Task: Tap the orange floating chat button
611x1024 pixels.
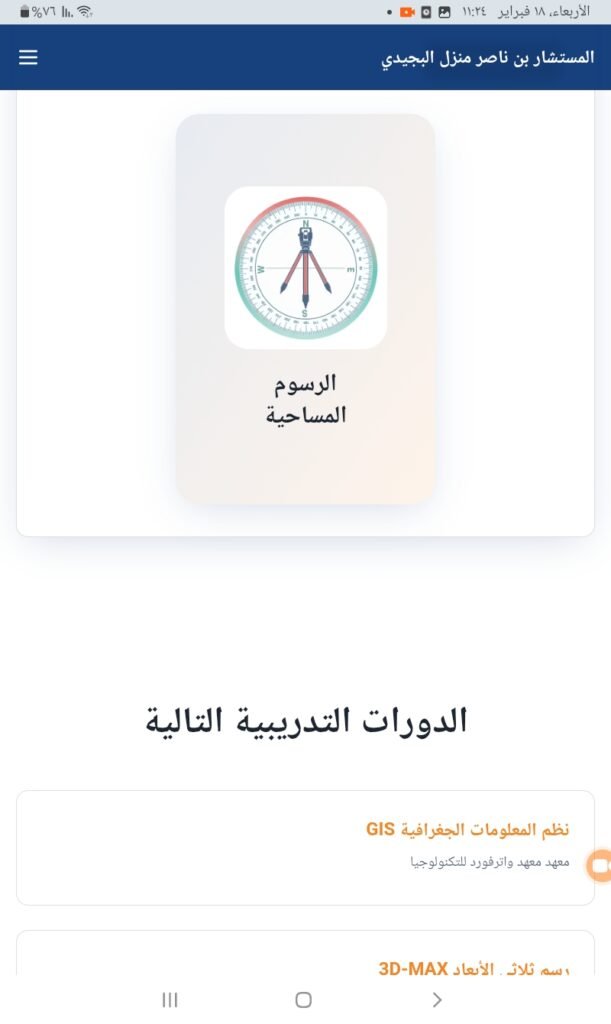Action: (x=600, y=865)
